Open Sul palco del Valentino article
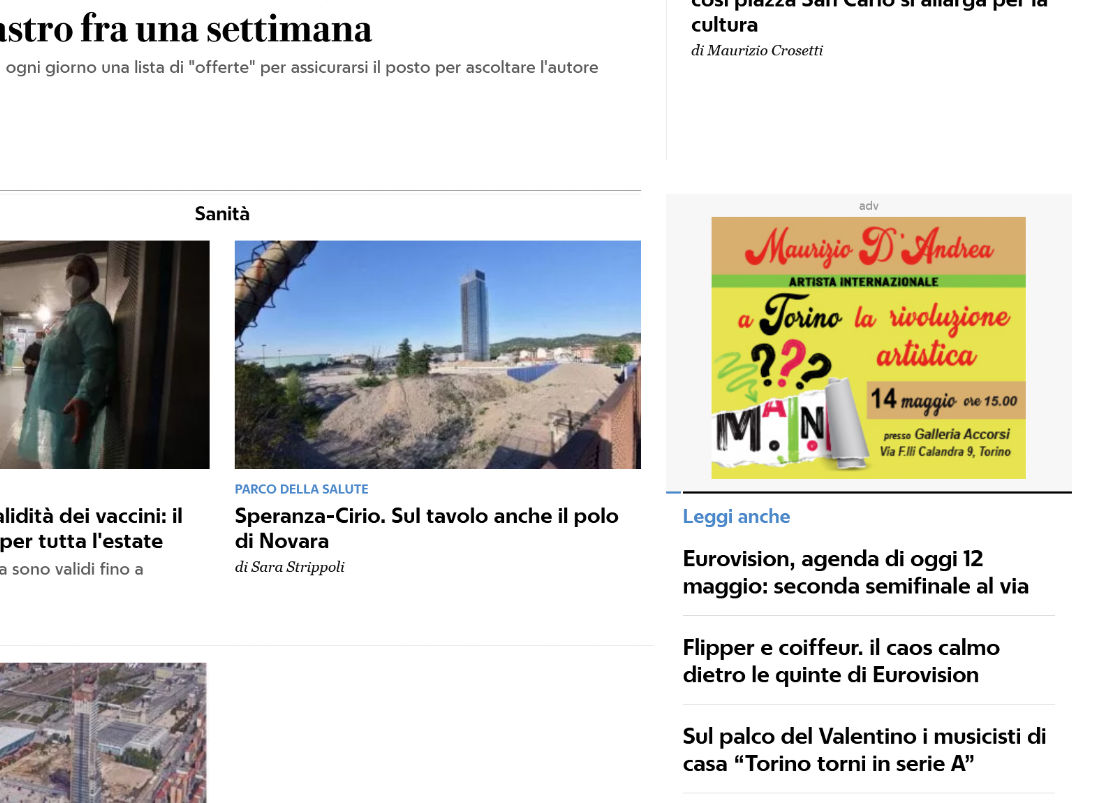Image resolution: width=1094 pixels, height=803 pixels. pos(864,750)
